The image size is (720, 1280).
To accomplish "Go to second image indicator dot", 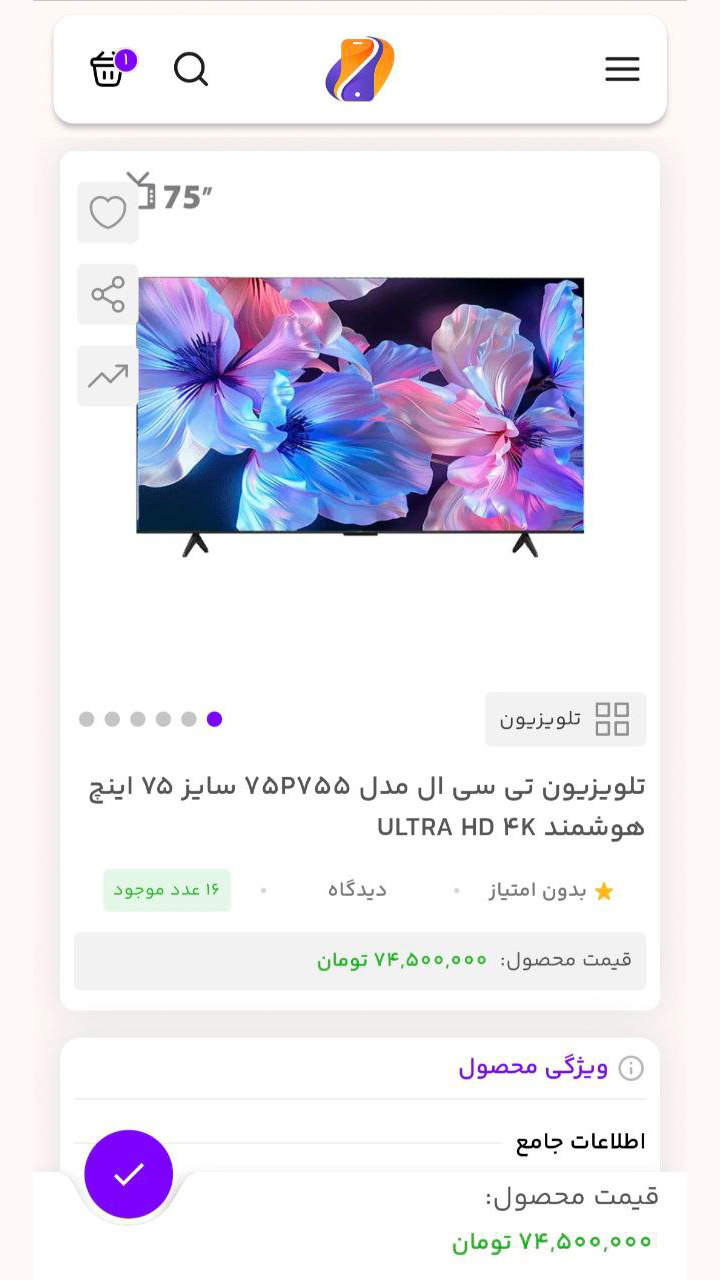I will click(x=189, y=719).
